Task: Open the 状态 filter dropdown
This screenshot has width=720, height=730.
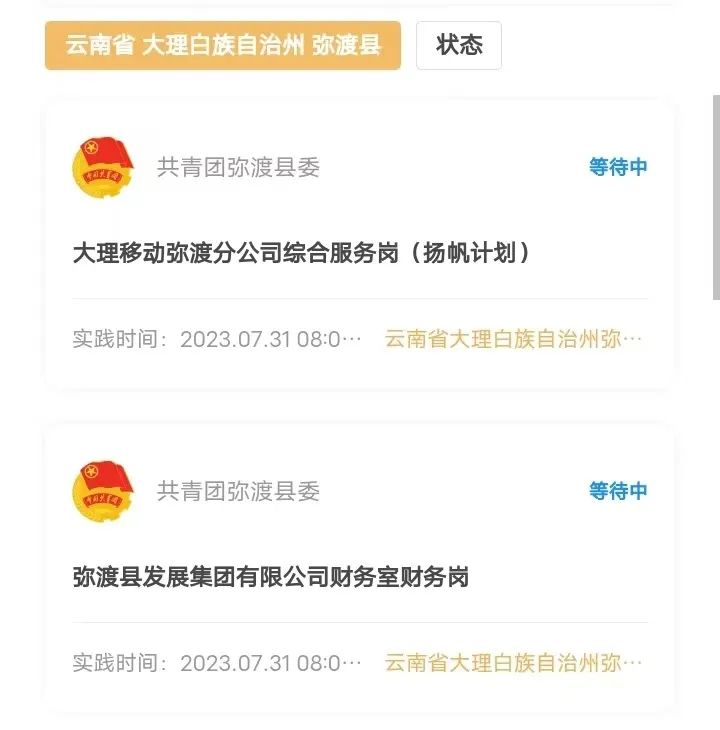Action: click(459, 45)
